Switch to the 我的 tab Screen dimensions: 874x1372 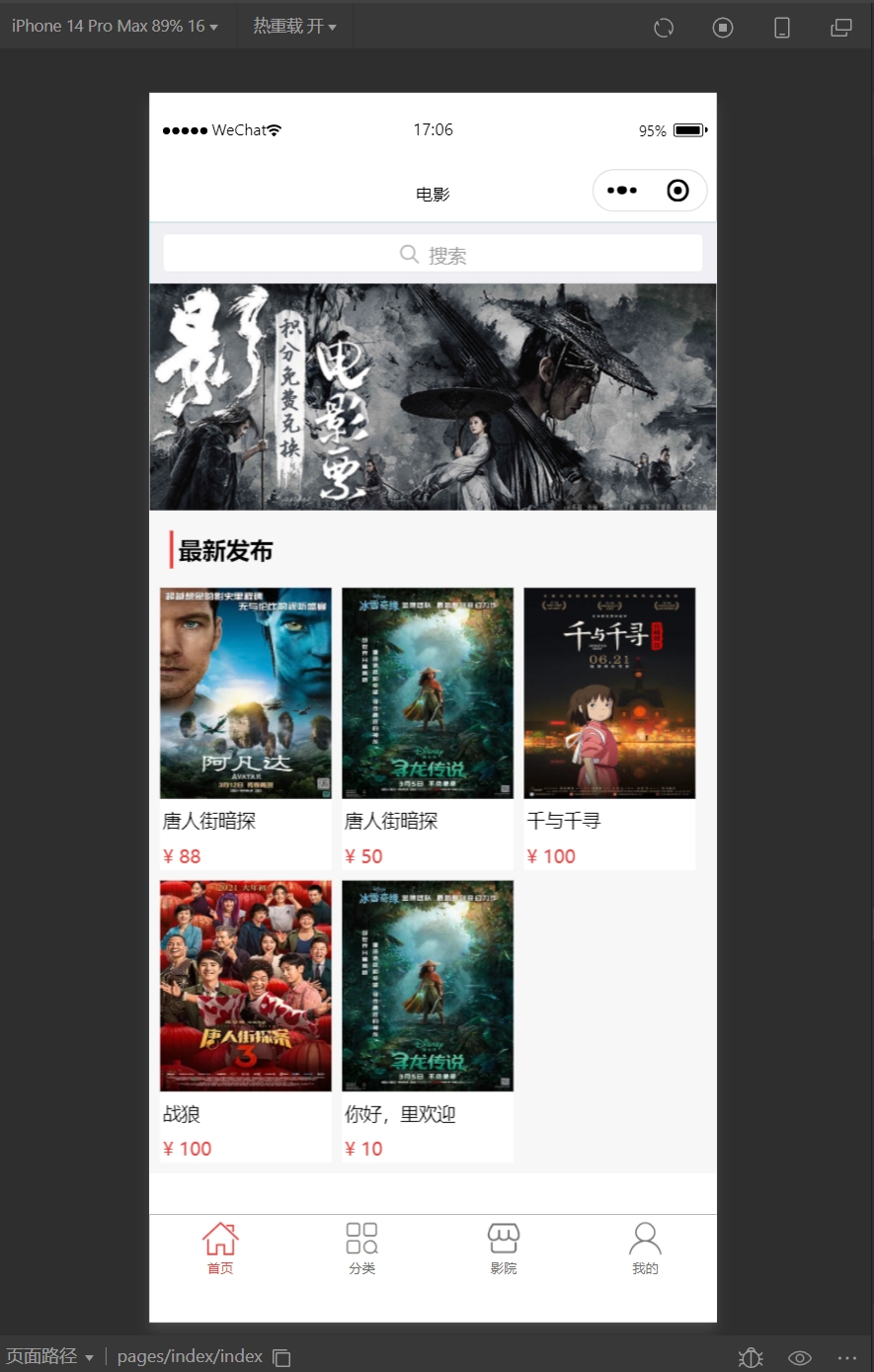click(x=645, y=1249)
